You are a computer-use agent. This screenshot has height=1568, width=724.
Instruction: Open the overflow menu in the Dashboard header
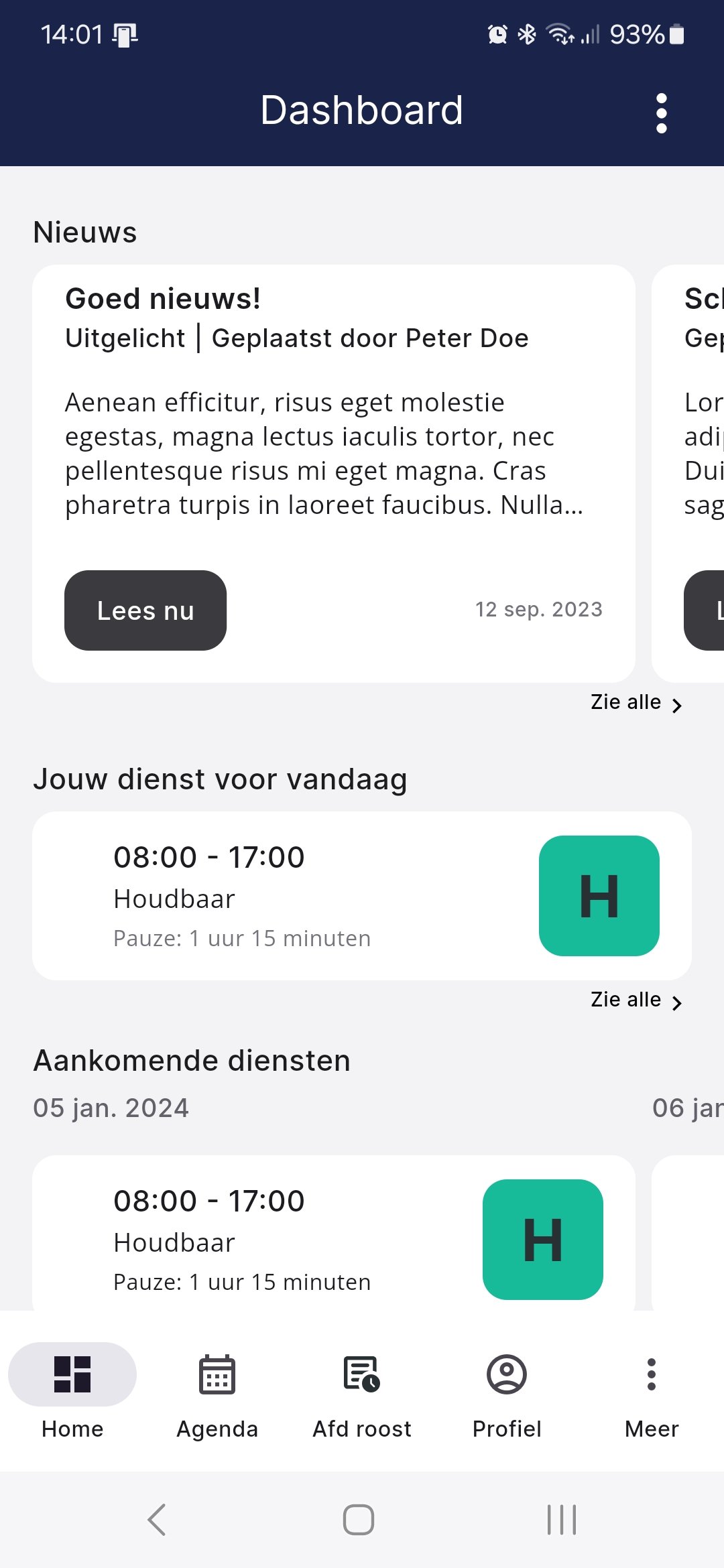(x=661, y=113)
